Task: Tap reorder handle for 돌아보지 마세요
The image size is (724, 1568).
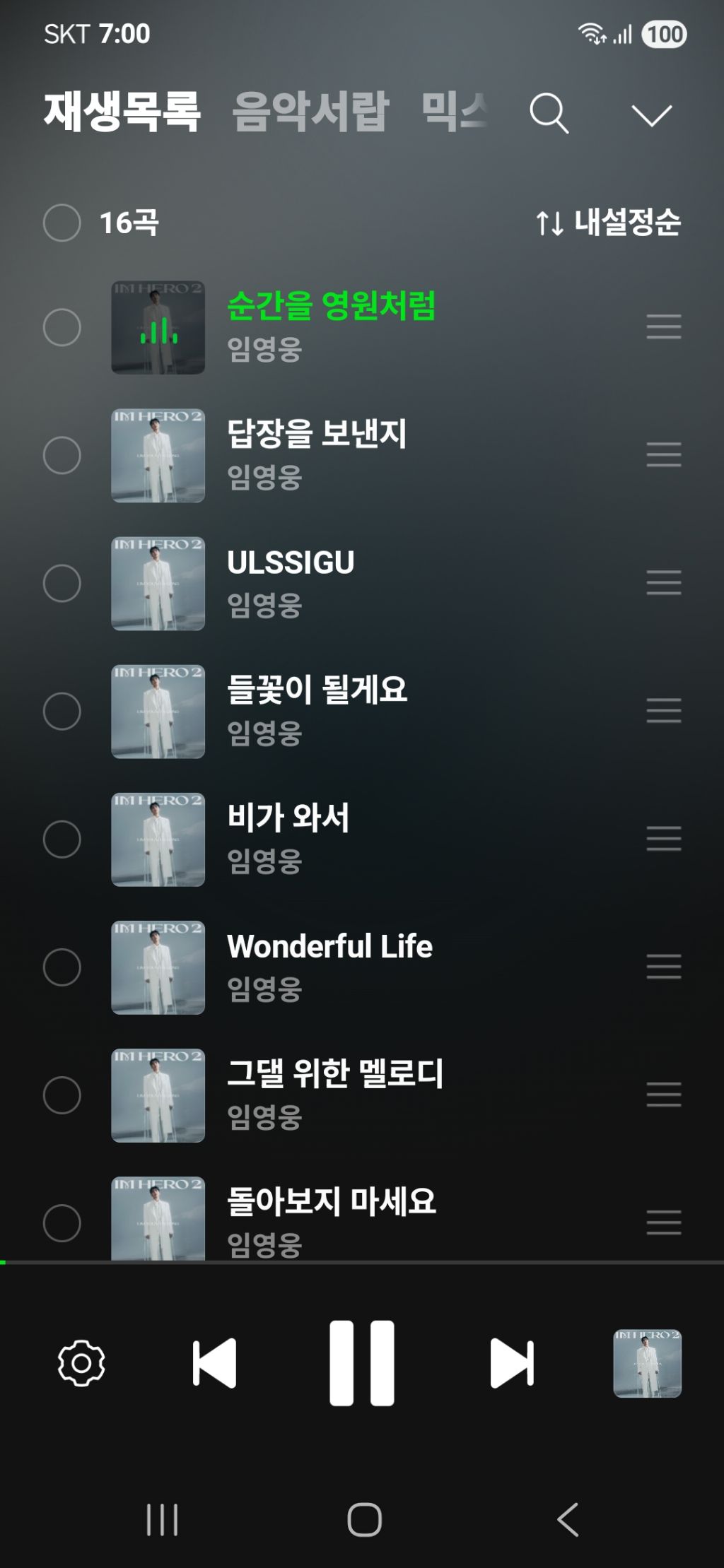Action: (663, 1222)
